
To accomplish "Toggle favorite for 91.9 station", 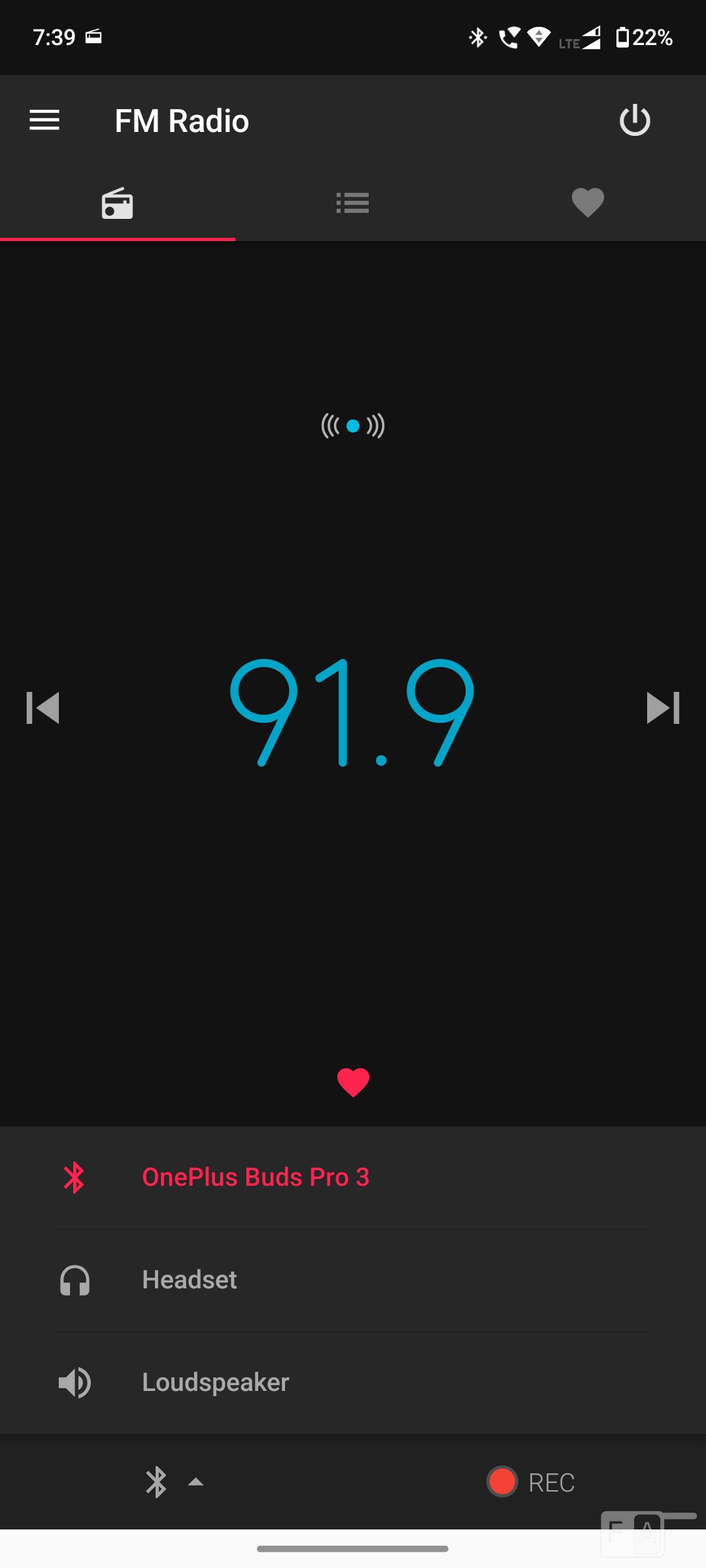I will tap(353, 1082).
